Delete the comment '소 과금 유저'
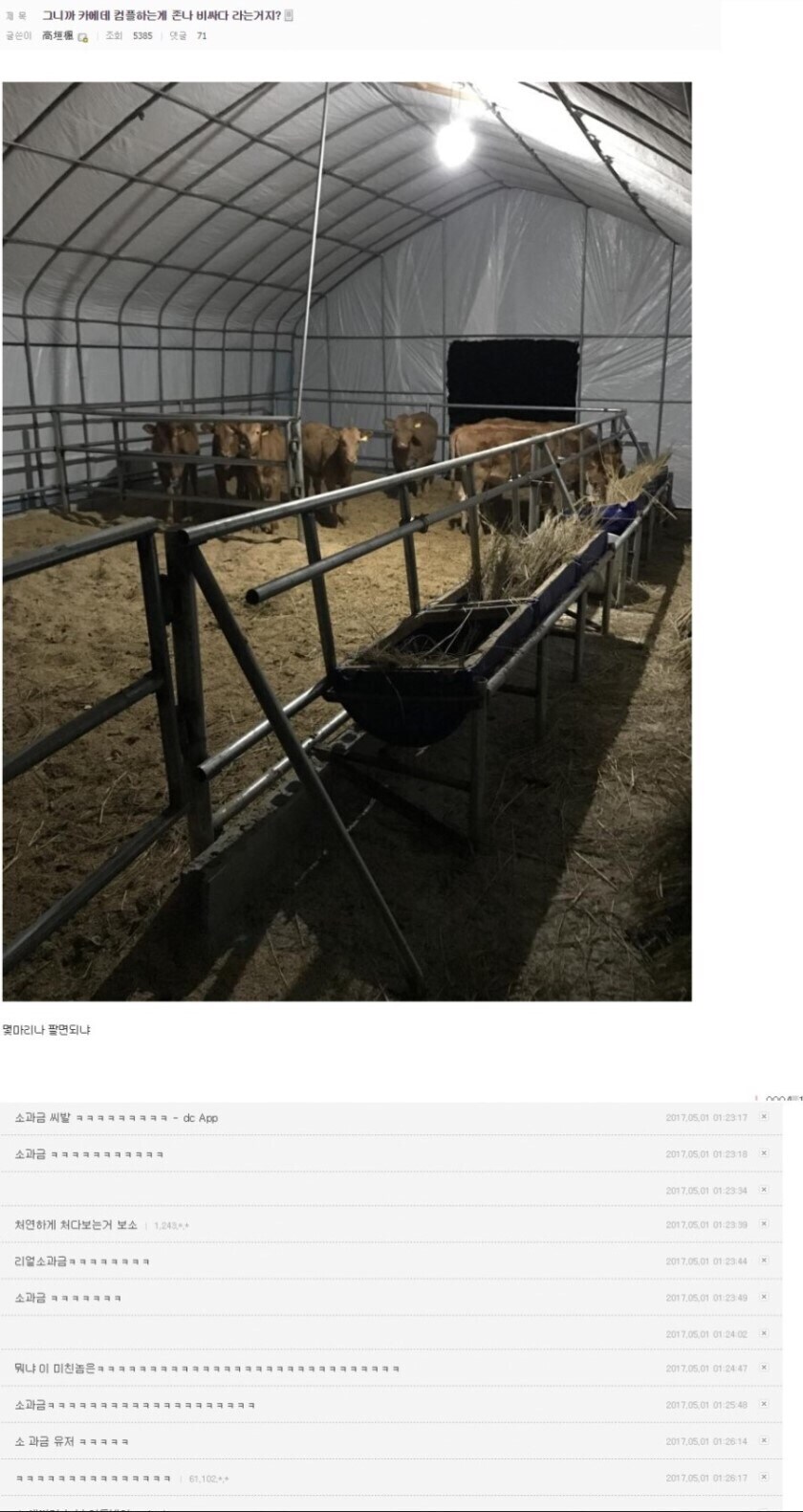The width and height of the screenshot is (803, 1512). 763,1440
